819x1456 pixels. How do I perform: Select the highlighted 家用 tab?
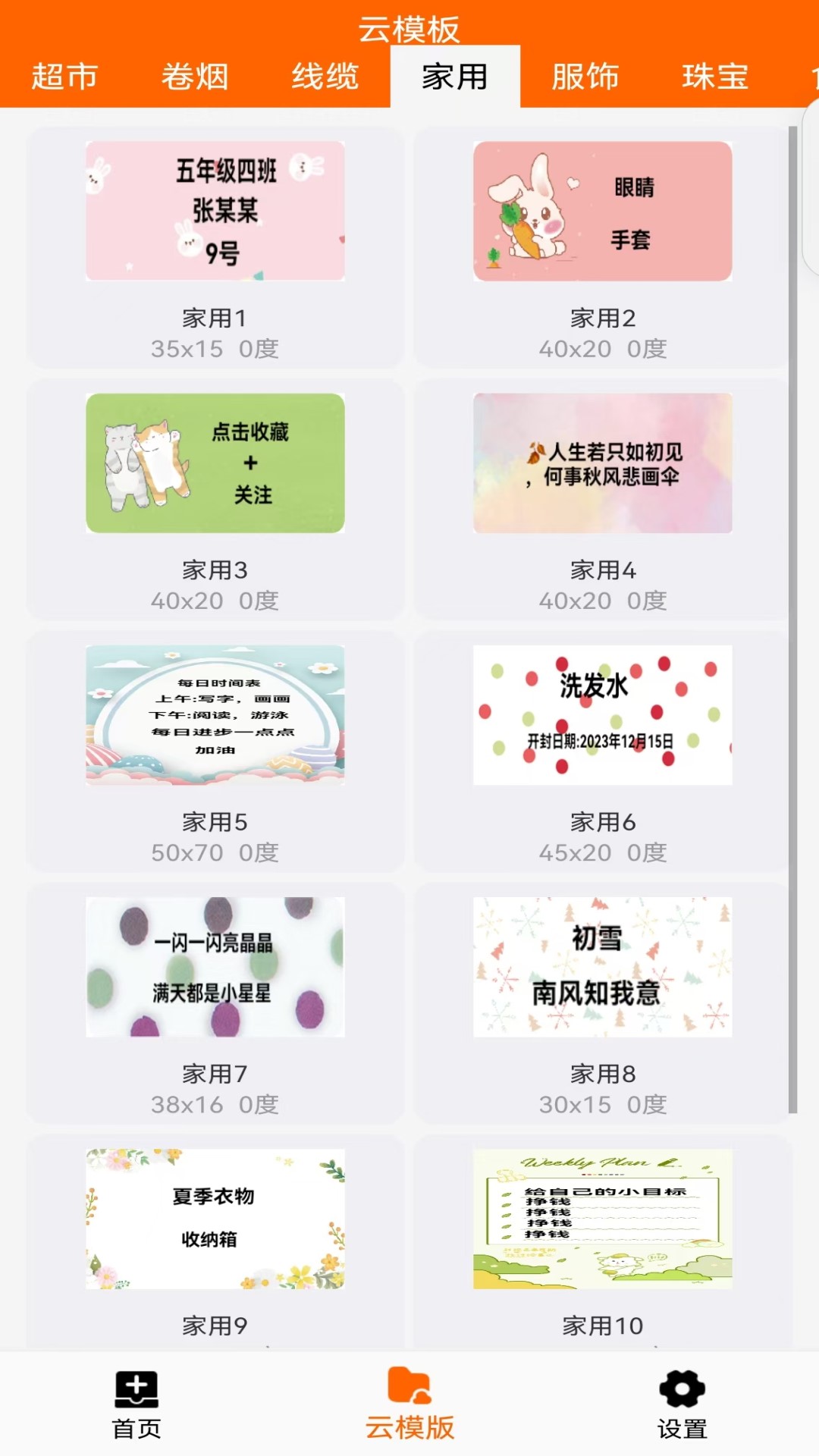[456, 76]
